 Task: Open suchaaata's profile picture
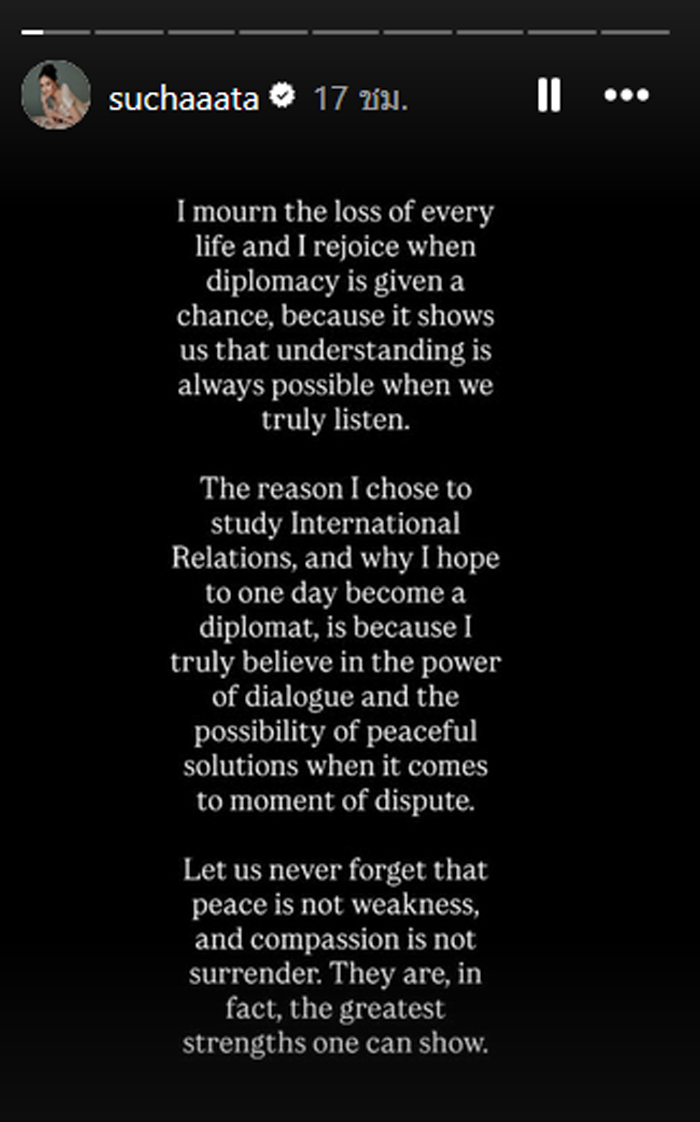(56, 95)
